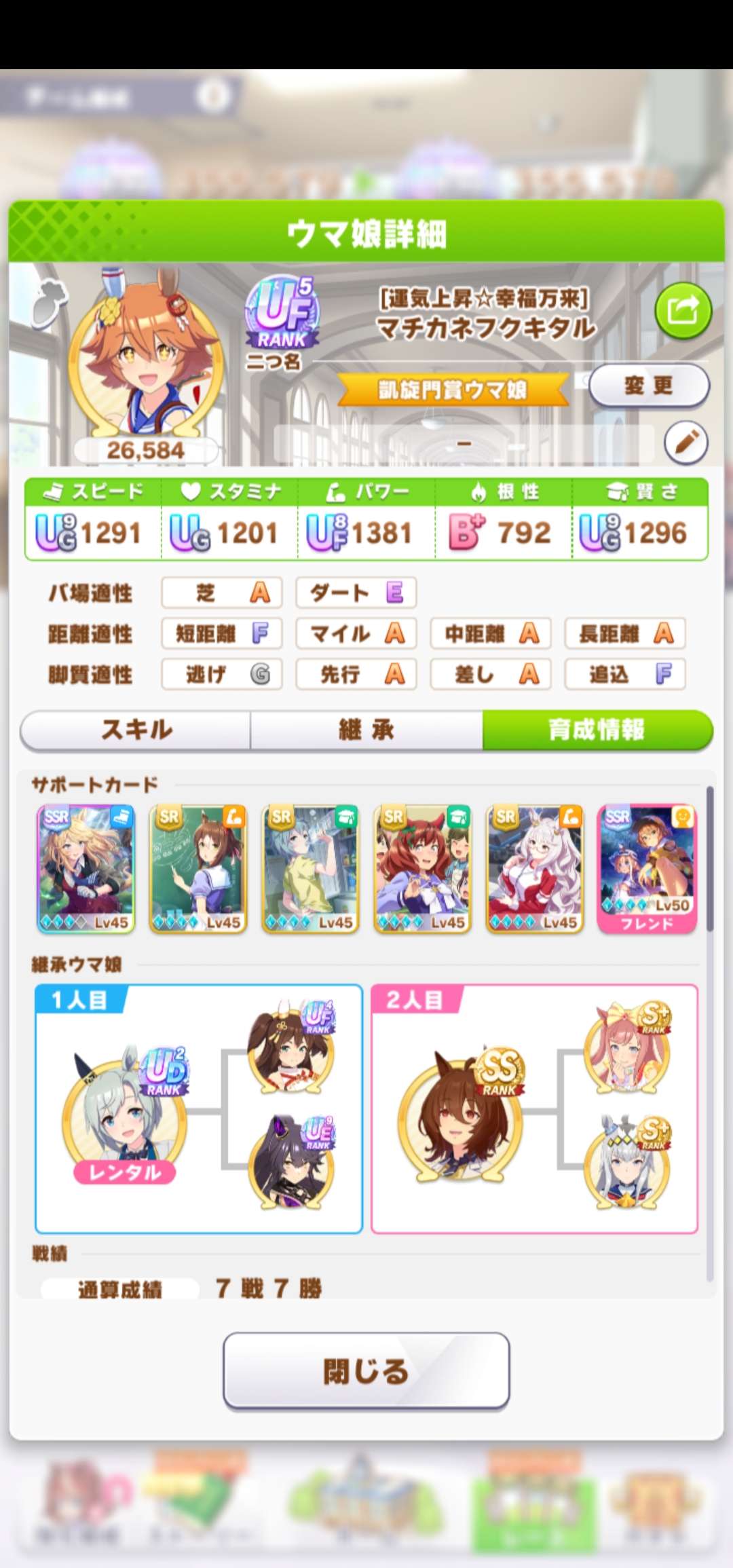This screenshot has width=733, height=1568.
Task: Edit the memo with the pencil icon
Action: 685,443
